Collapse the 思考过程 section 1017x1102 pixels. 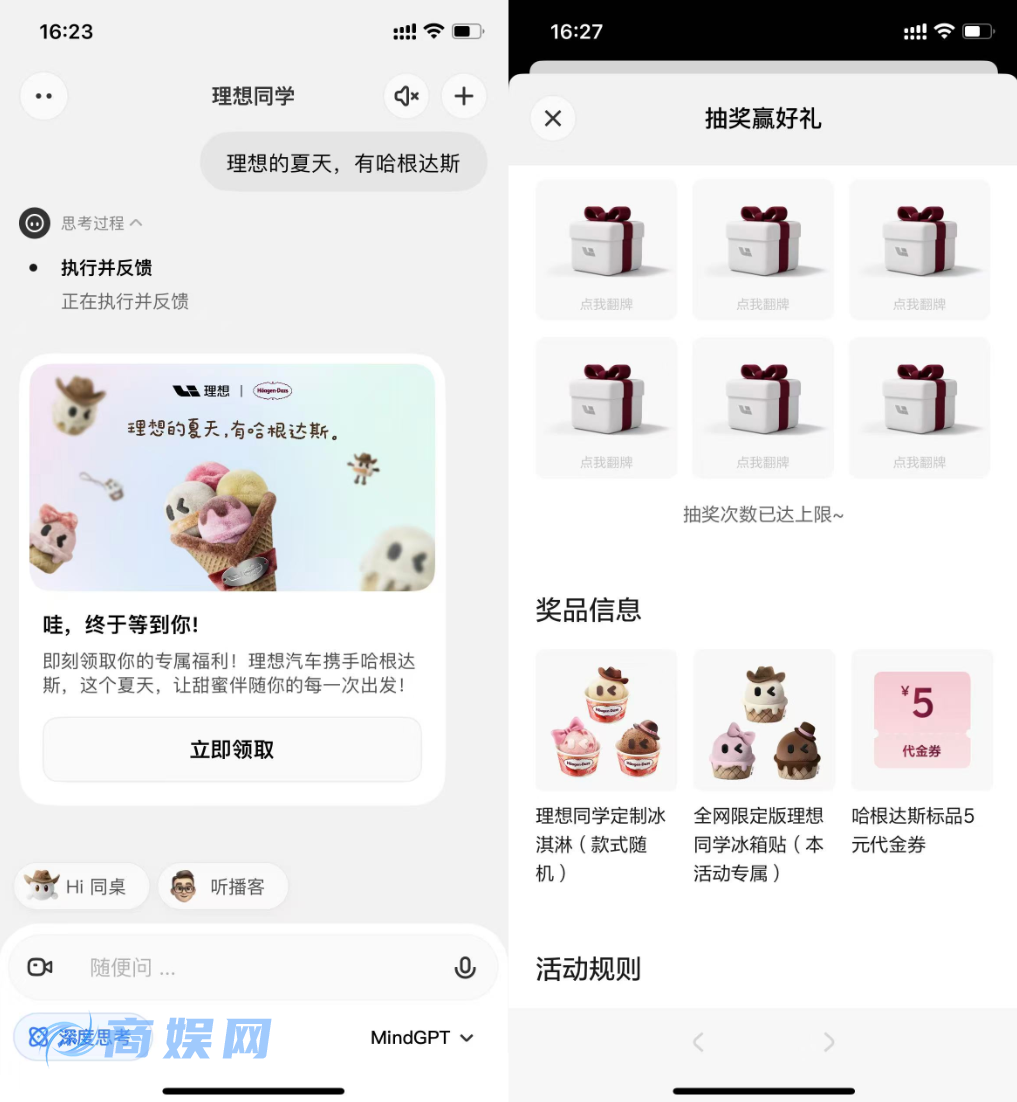click(102, 223)
